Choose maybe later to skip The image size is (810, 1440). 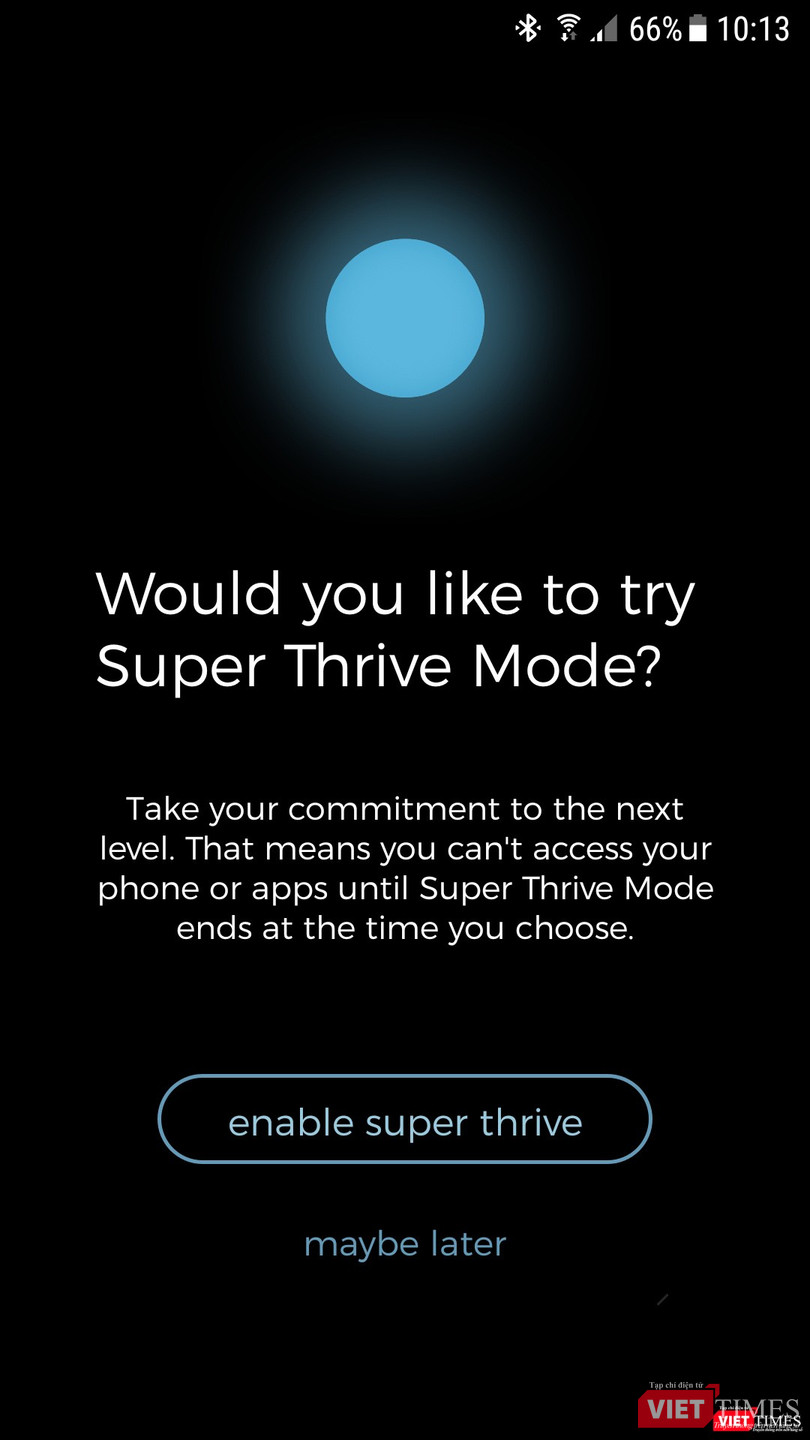pos(405,1244)
